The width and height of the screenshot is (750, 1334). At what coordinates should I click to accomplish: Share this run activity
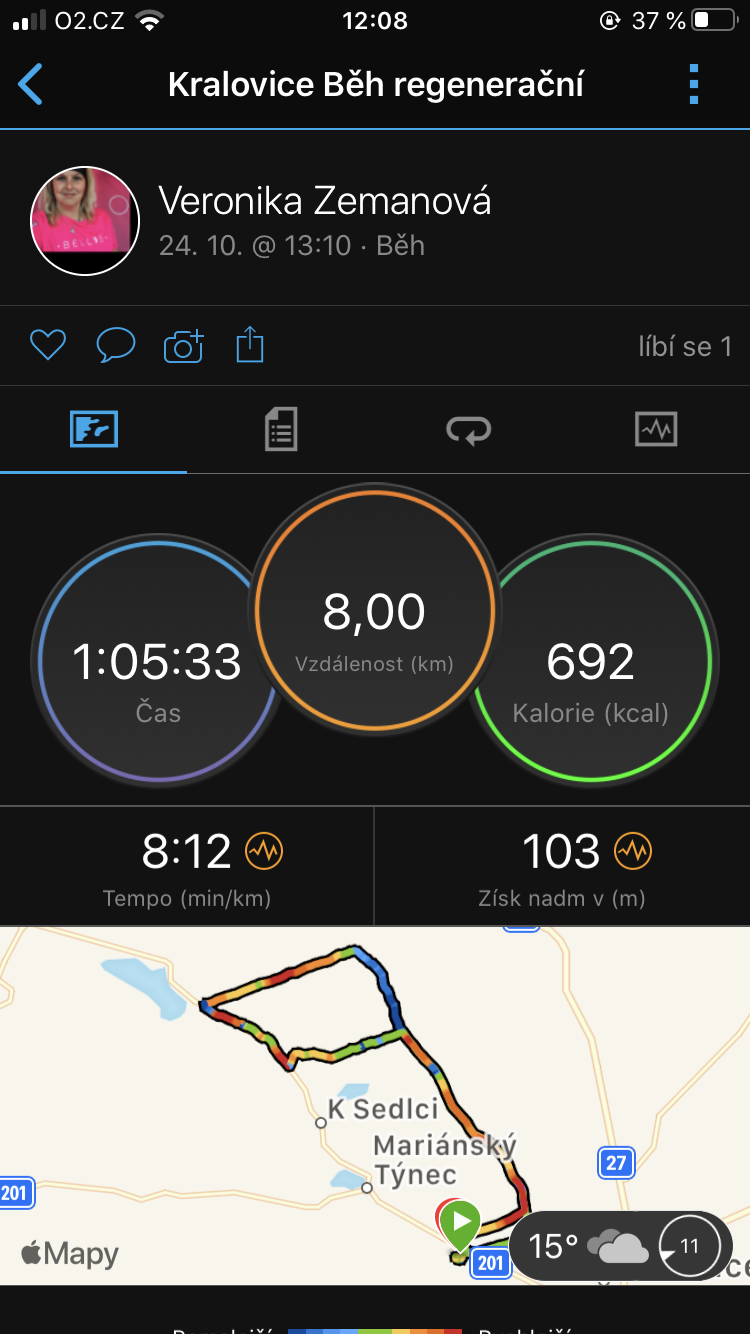point(250,346)
